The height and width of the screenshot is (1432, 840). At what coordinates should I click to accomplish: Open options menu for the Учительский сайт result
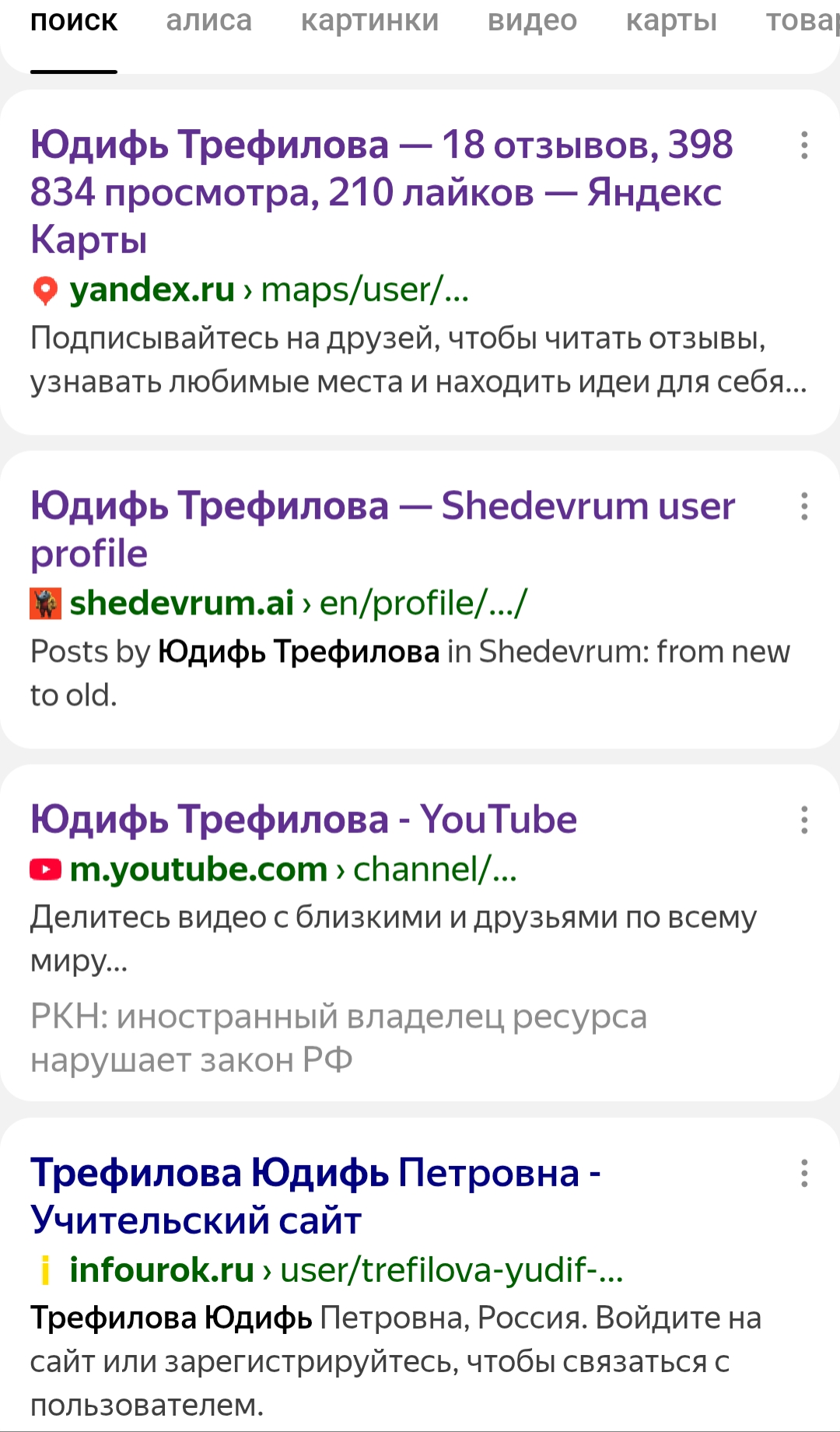804,1173
